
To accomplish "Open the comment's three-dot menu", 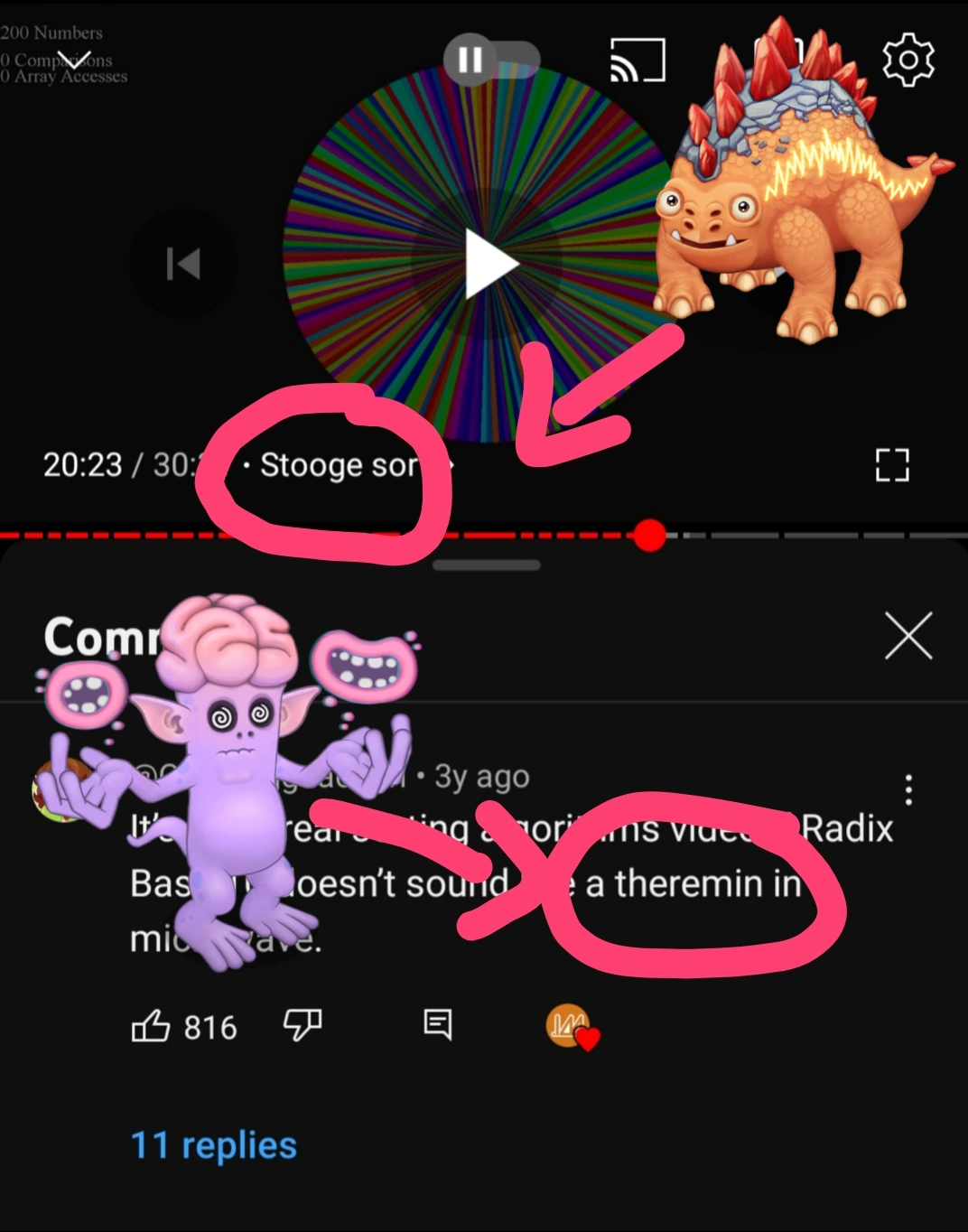I will (x=908, y=789).
